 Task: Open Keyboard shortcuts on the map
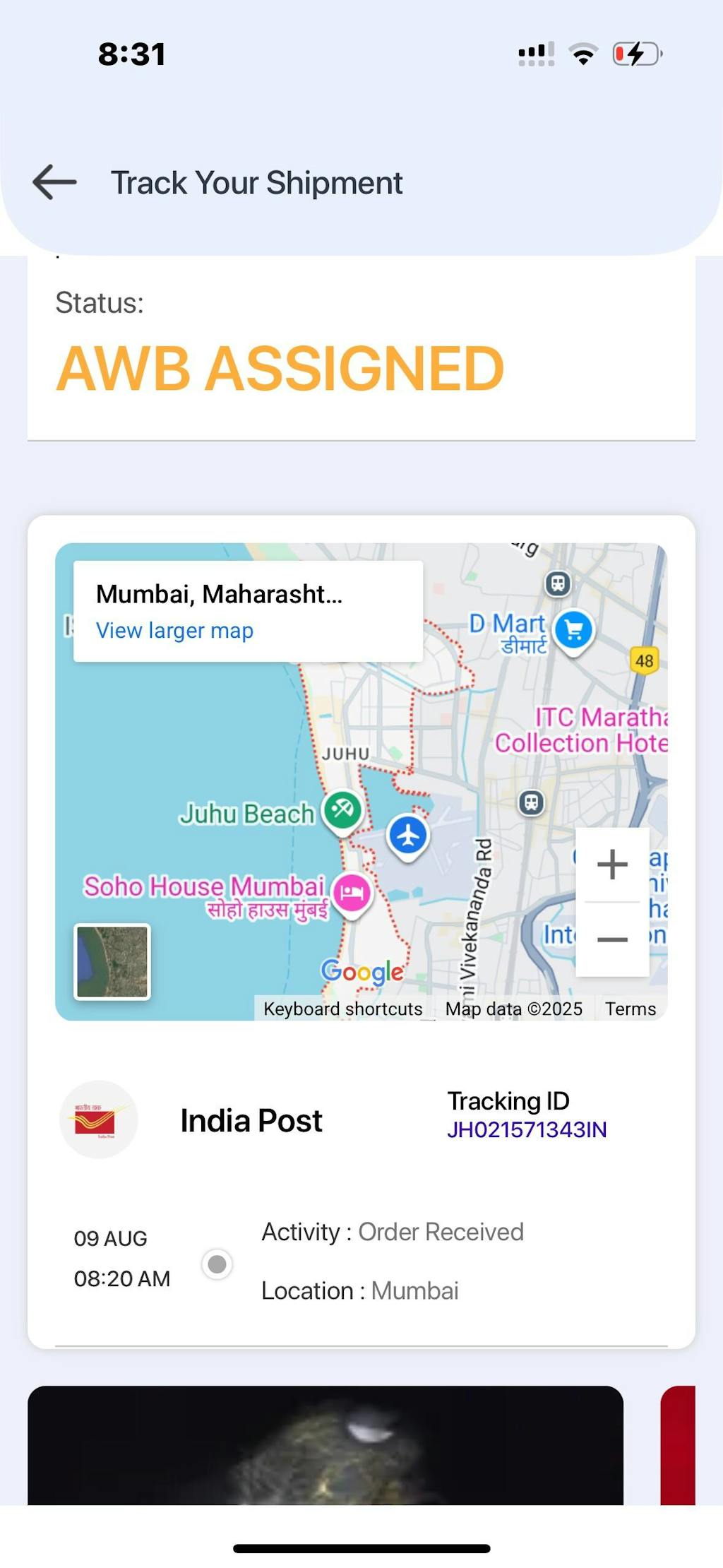342,1009
